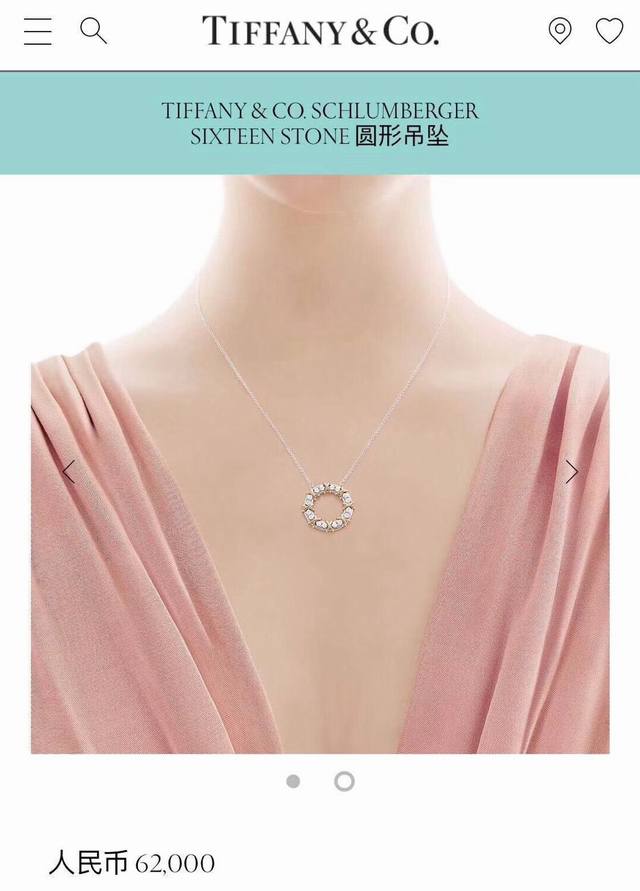Show next product image
Viewport: 640px width, 891px height.
[571, 471]
